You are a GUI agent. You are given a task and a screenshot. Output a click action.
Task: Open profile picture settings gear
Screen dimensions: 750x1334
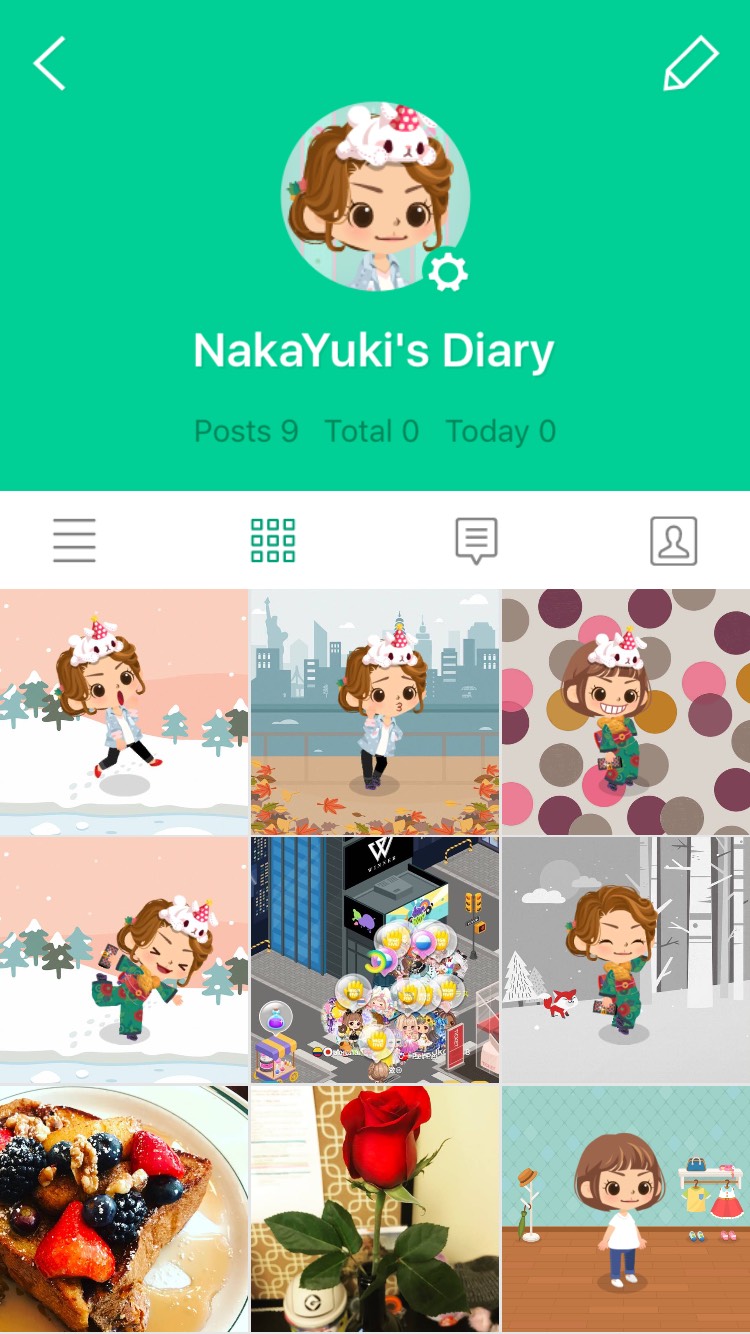point(446,271)
